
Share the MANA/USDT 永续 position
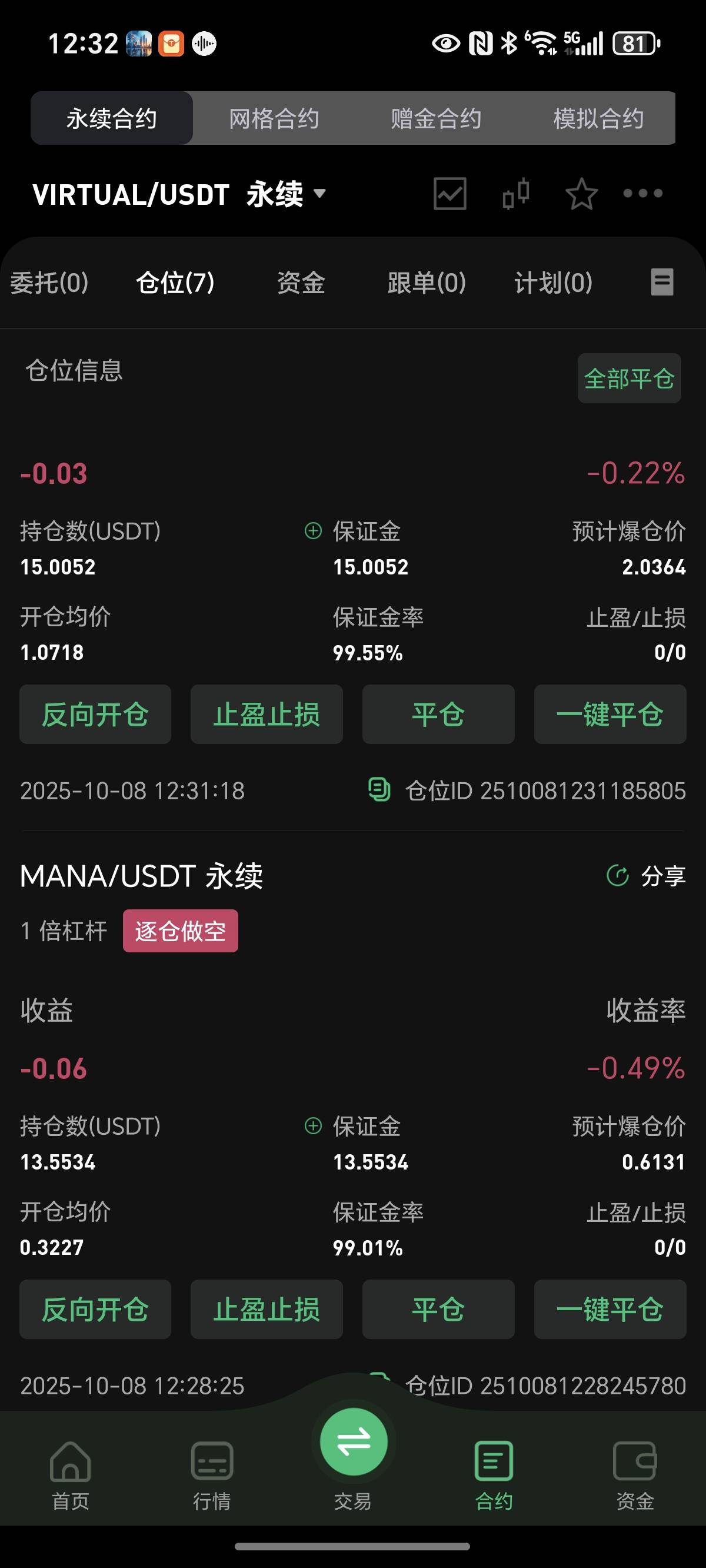[x=647, y=876]
